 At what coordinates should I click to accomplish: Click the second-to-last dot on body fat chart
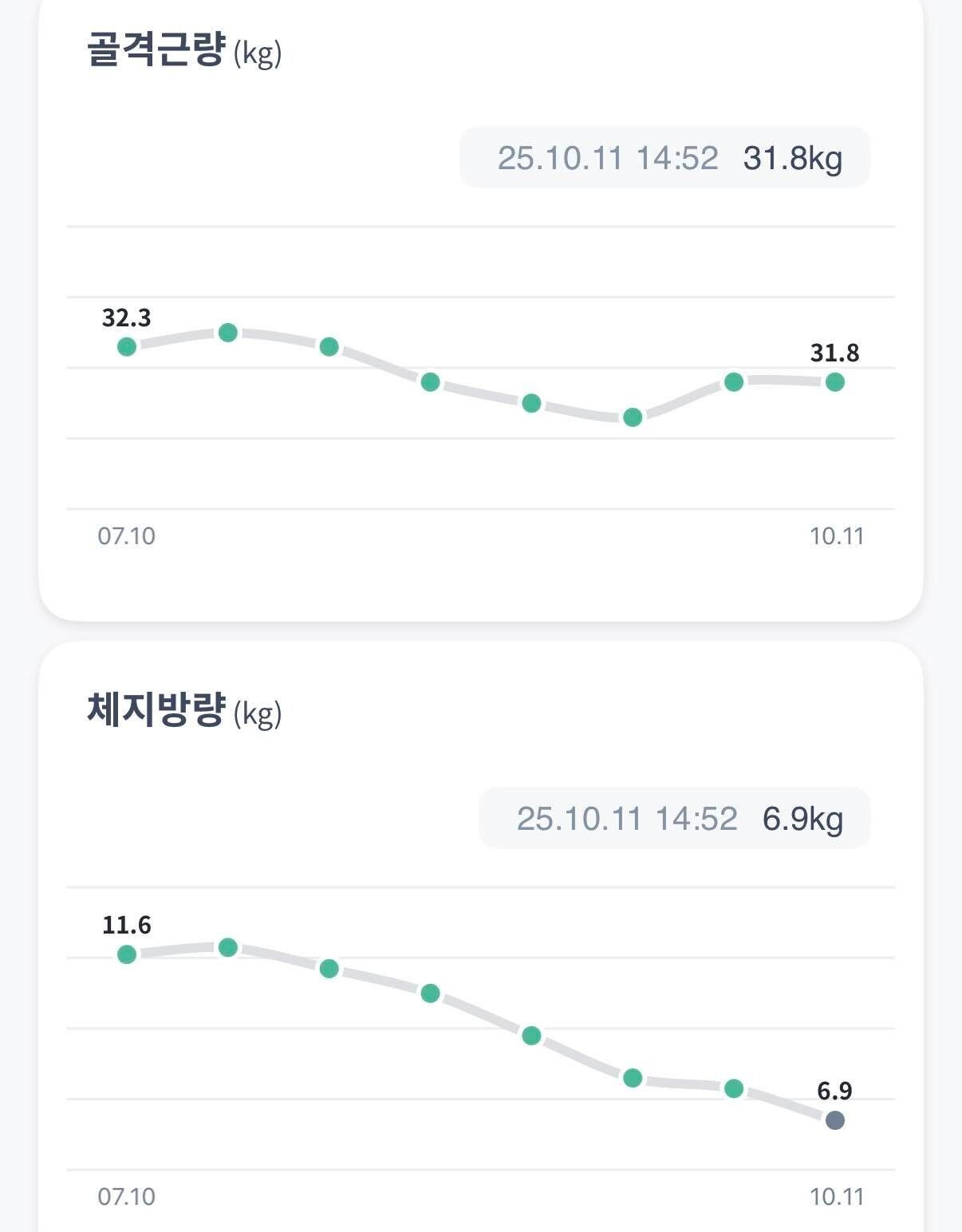(x=733, y=1087)
